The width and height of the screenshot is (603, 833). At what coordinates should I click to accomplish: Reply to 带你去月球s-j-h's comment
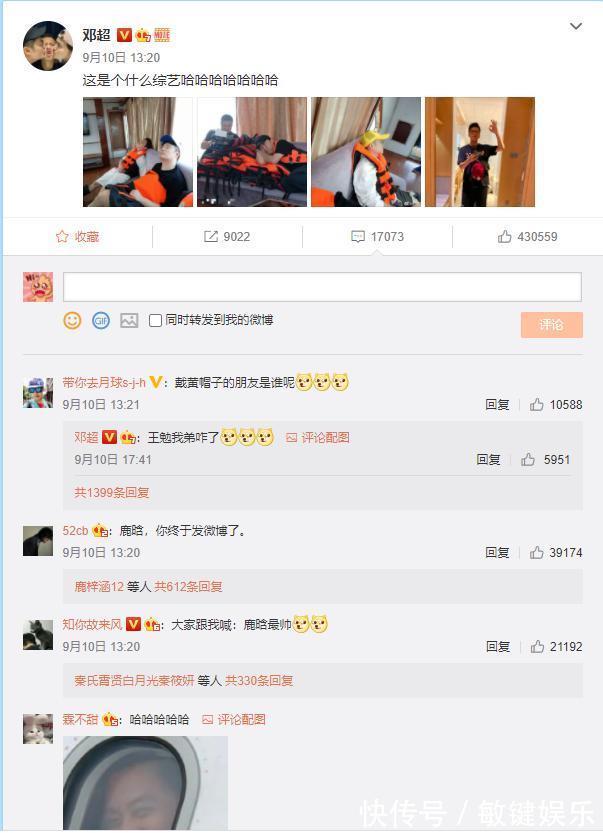point(497,405)
